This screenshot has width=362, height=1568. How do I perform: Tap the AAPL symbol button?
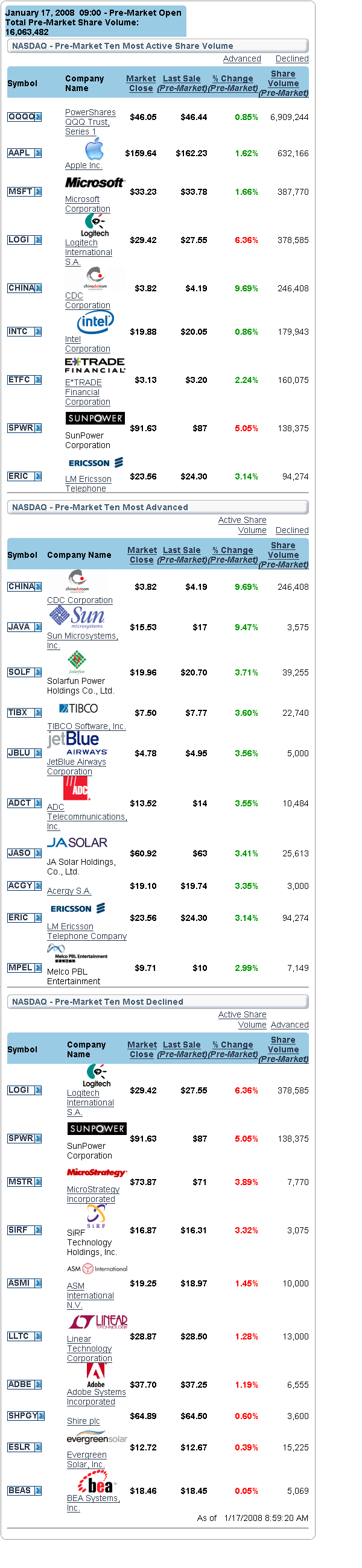click(x=24, y=153)
